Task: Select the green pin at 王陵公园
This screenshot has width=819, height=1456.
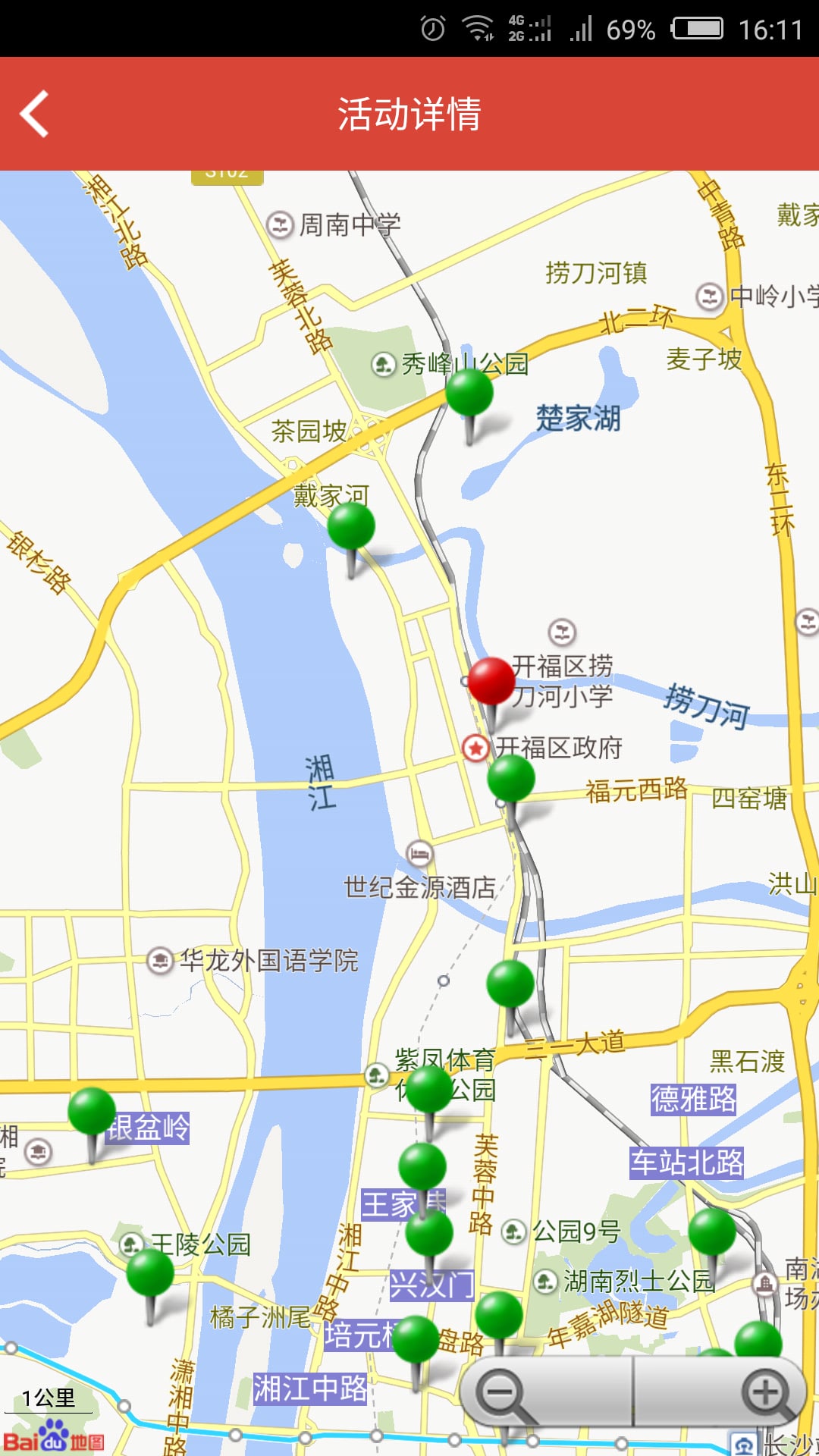Action: point(150,1272)
